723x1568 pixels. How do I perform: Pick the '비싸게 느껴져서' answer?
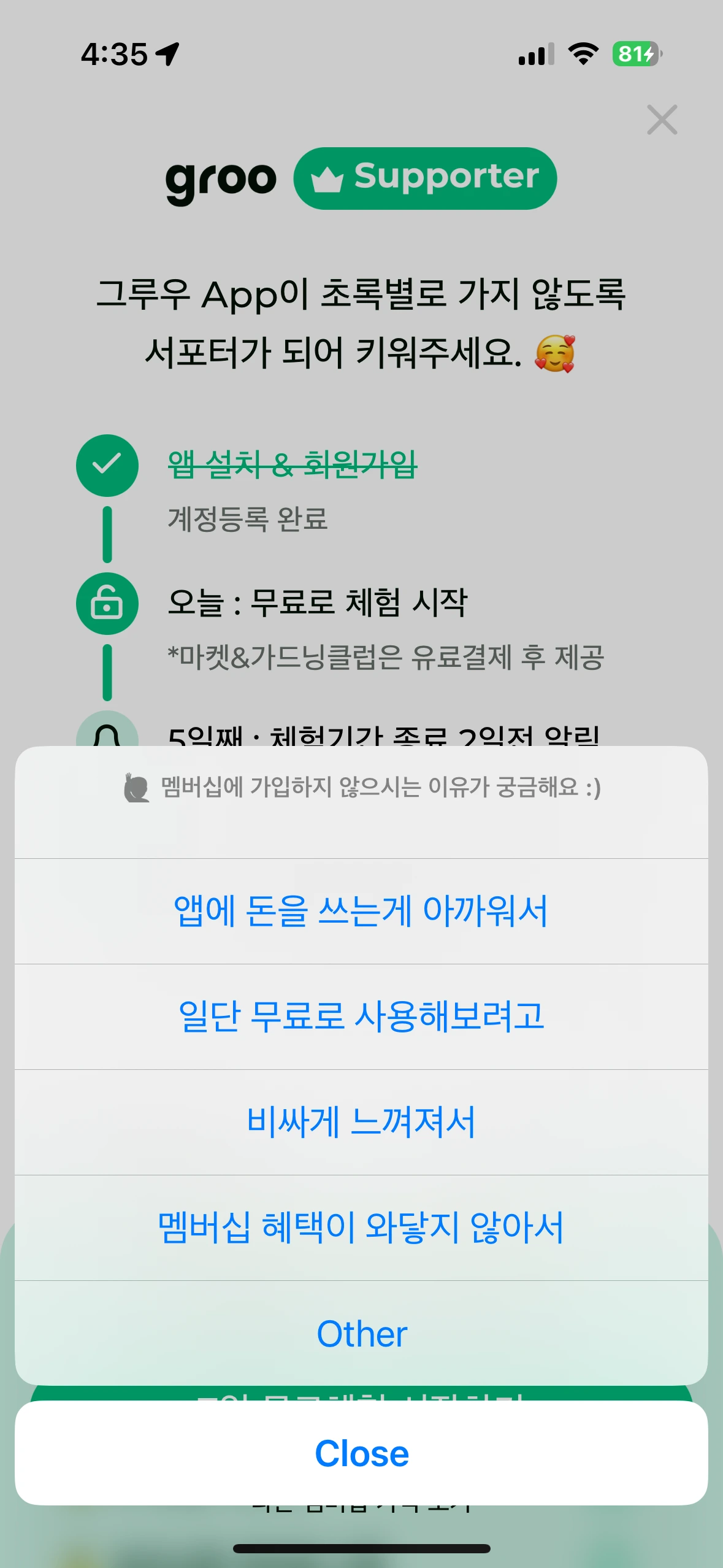(x=361, y=1122)
